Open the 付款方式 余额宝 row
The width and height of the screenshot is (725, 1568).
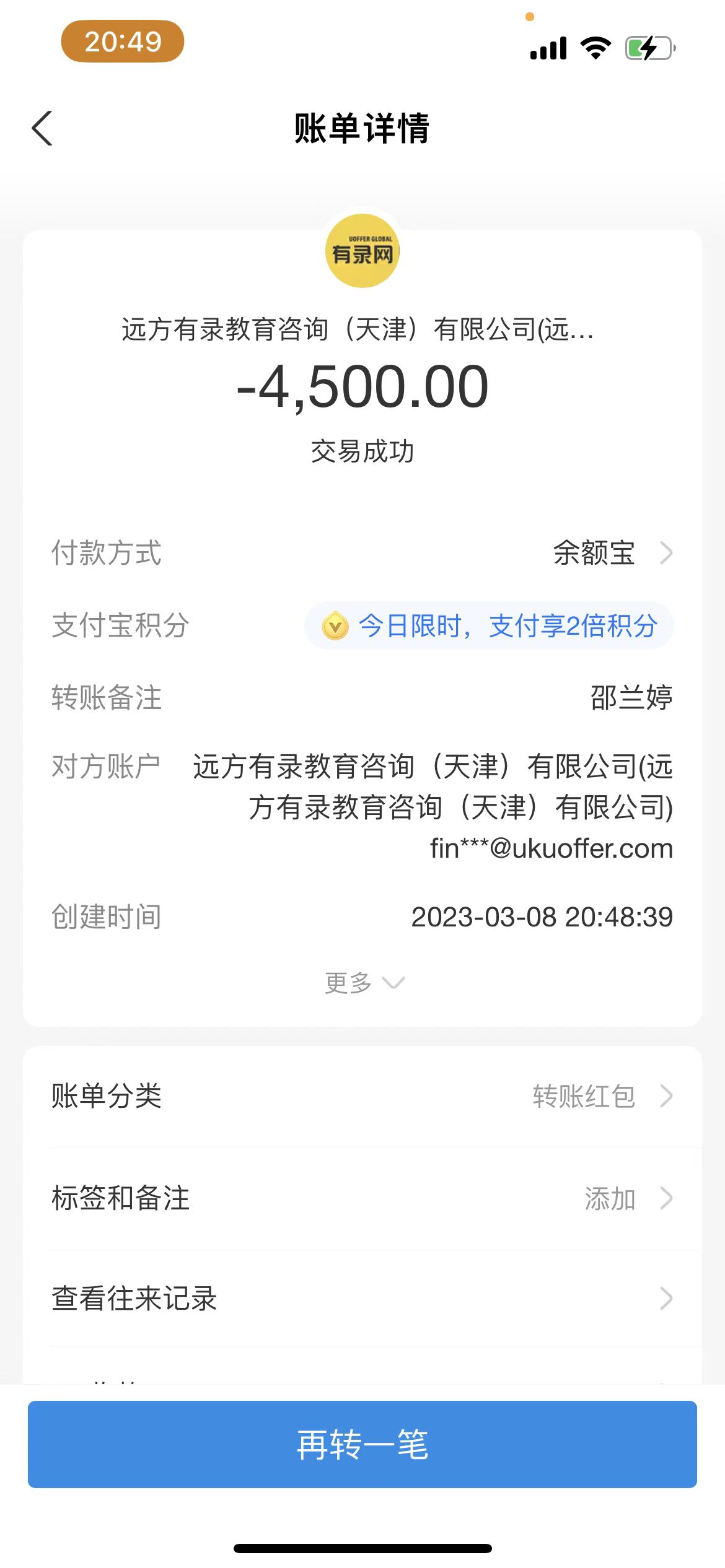pyautogui.click(x=610, y=553)
